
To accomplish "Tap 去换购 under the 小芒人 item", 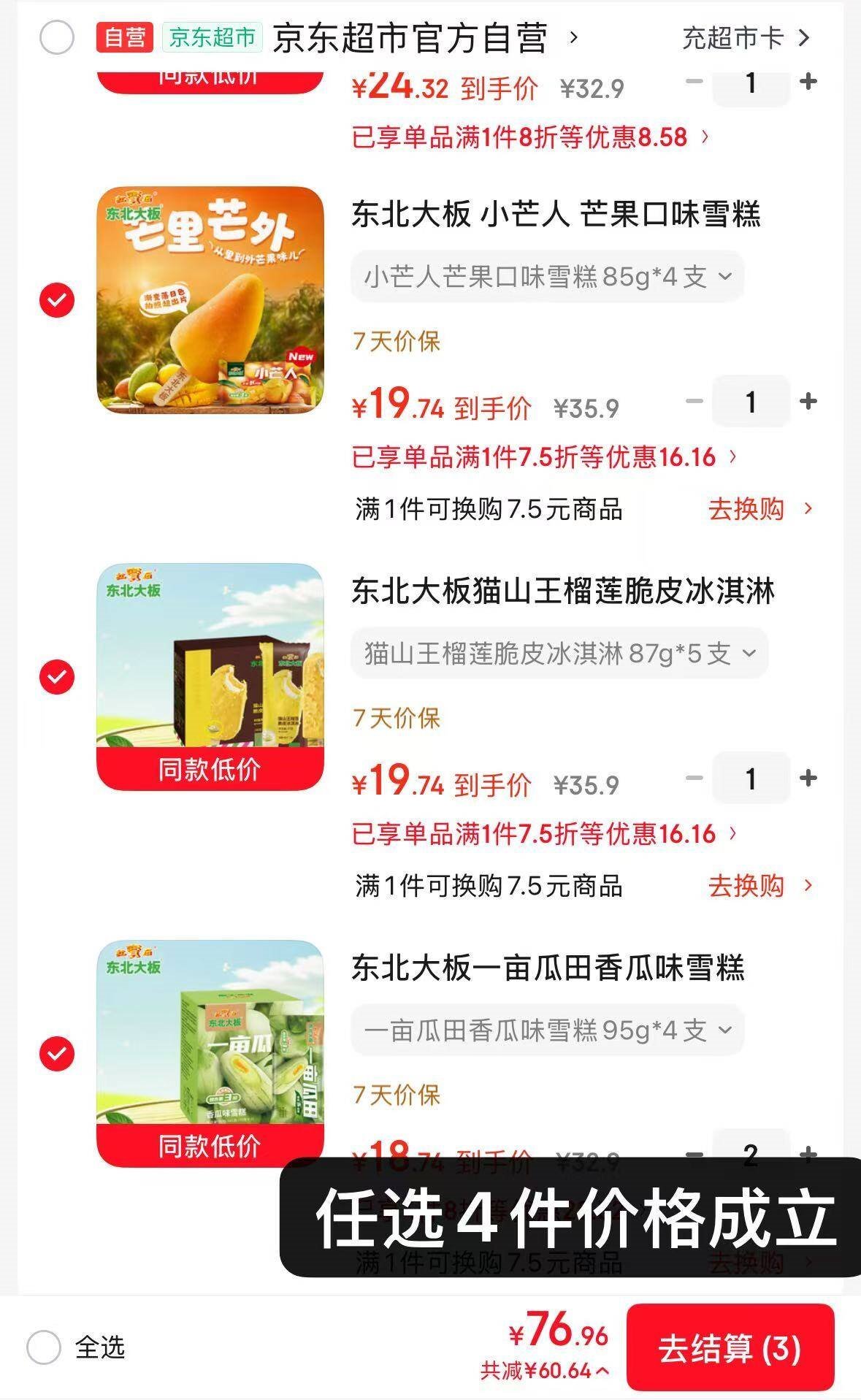I will (759, 509).
